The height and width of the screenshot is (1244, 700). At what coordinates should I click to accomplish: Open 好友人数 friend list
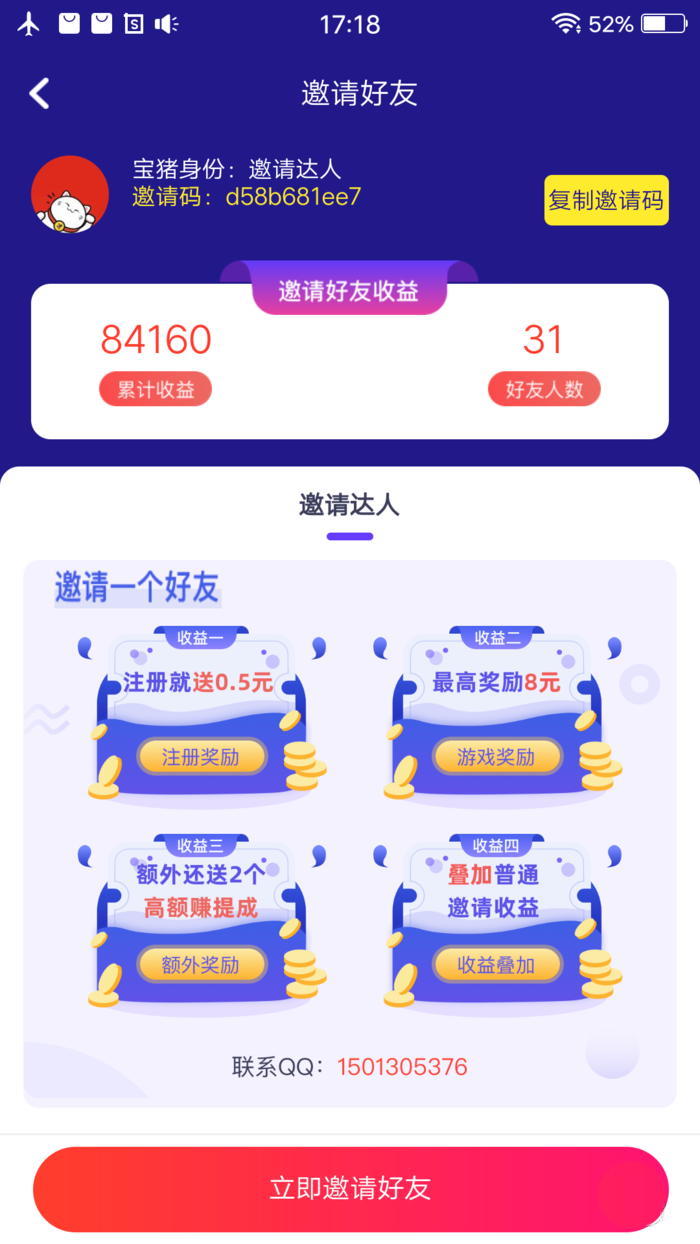pyautogui.click(x=544, y=389)
